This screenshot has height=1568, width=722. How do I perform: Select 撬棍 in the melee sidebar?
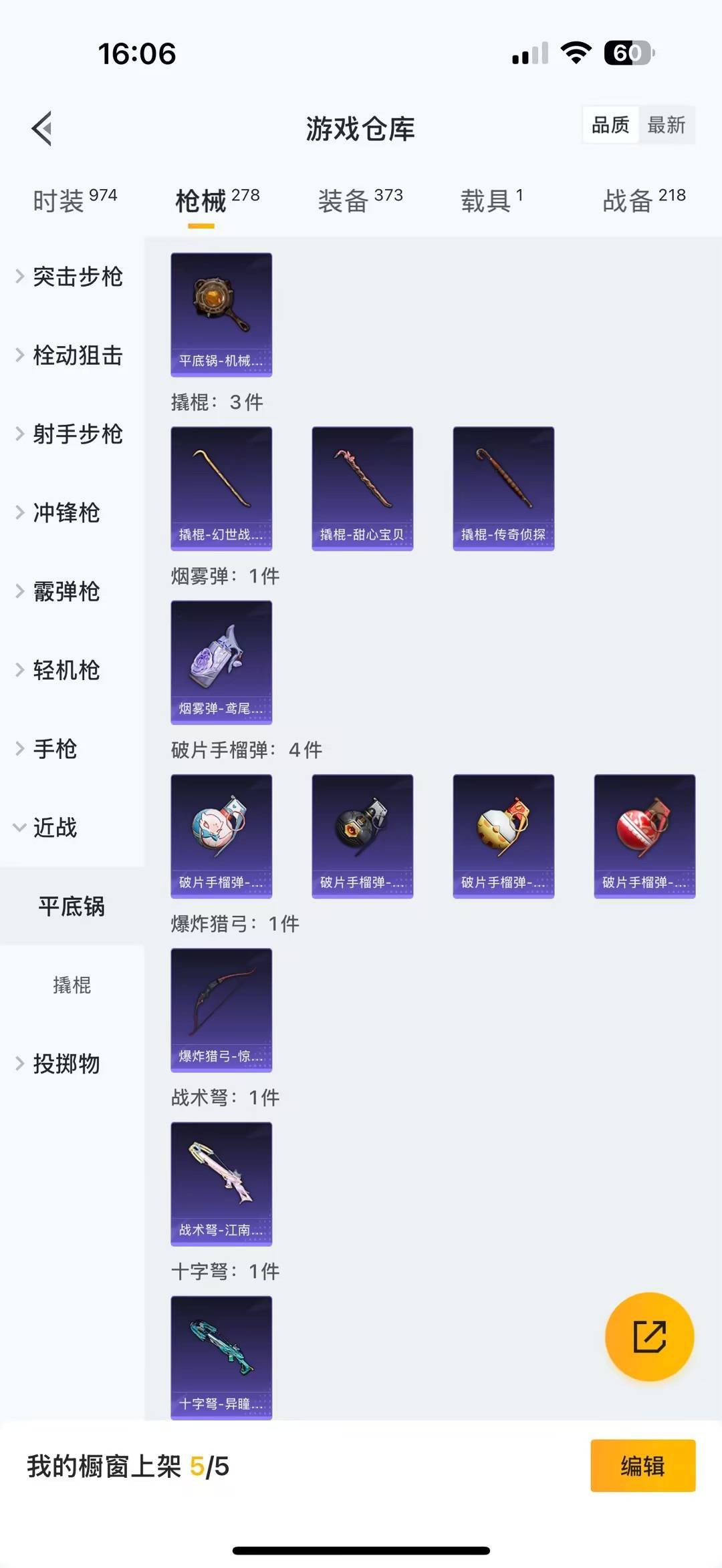tap(72, 985)
